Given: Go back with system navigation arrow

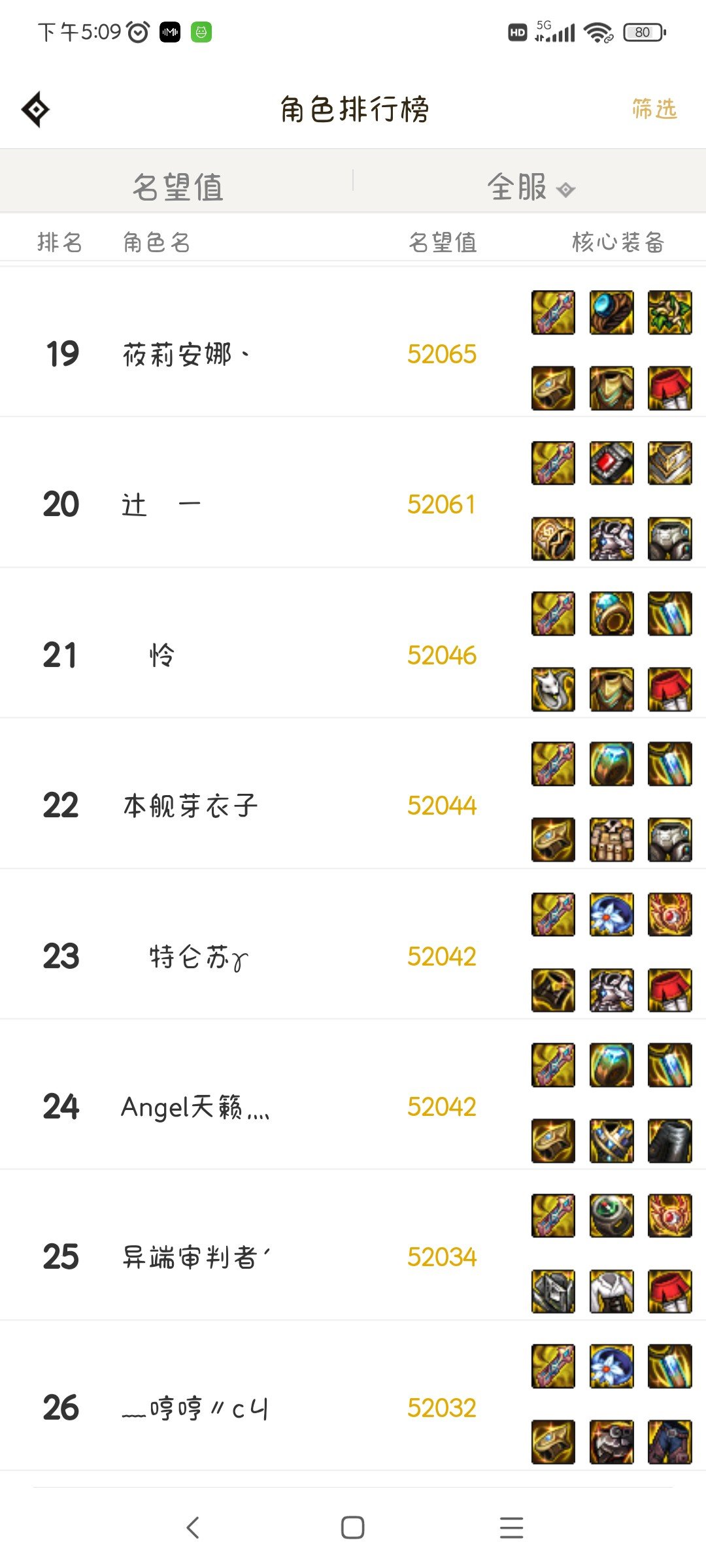Looking at the screenshot, I should [x=193, y=1527].
